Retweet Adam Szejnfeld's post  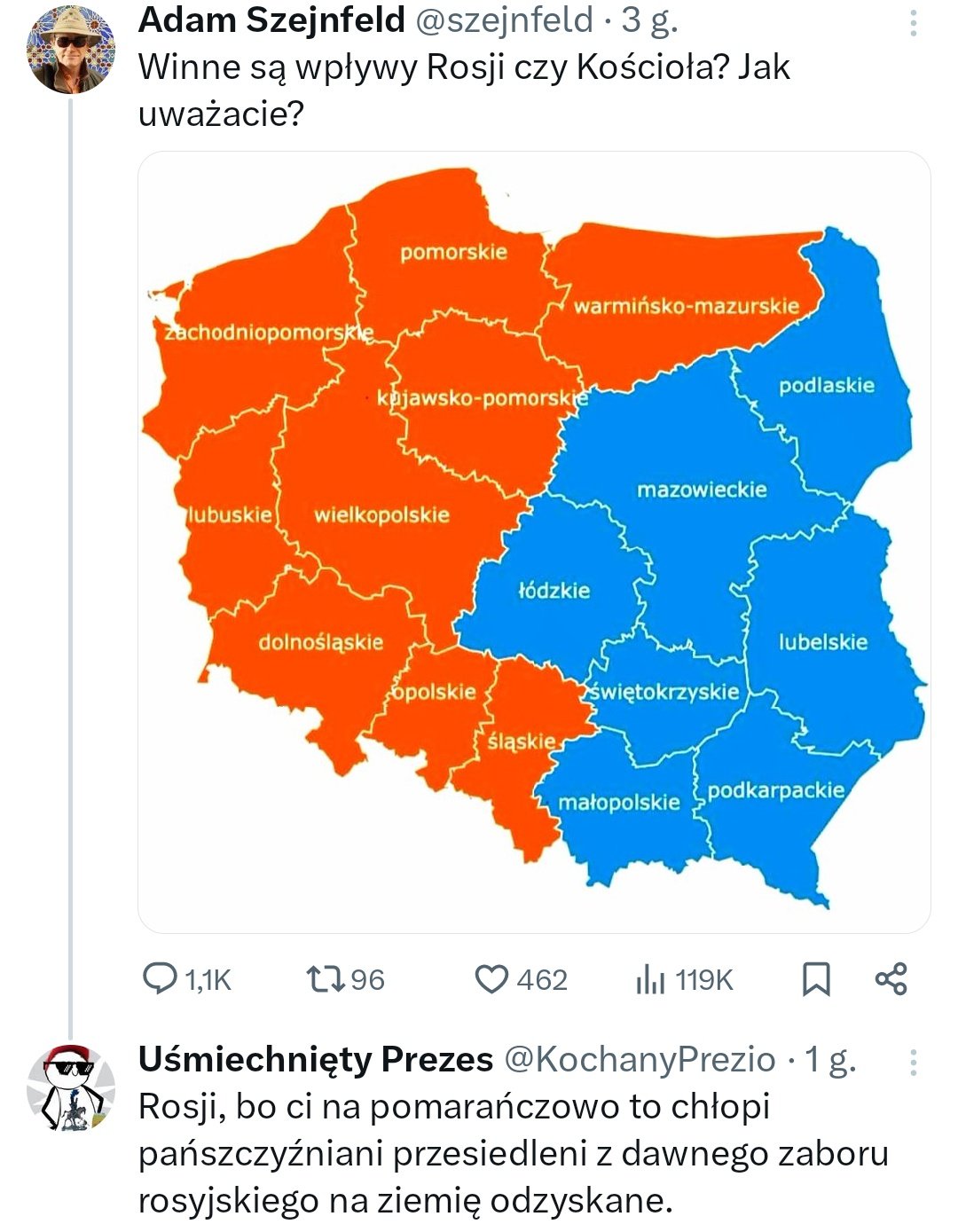pyautogui.click(x=320, y=979)
